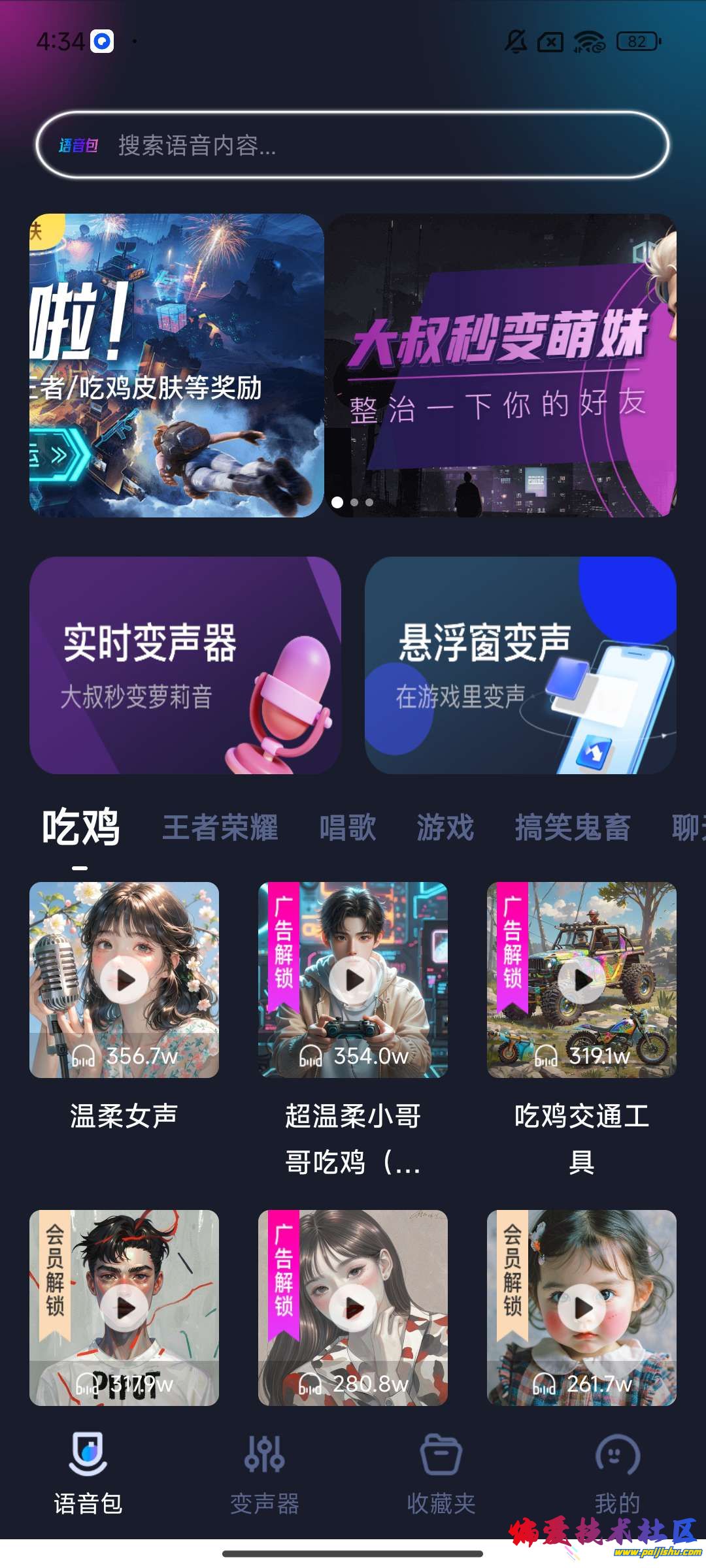Open the 会员解锁 pack with 317.9w plays

124,1307
